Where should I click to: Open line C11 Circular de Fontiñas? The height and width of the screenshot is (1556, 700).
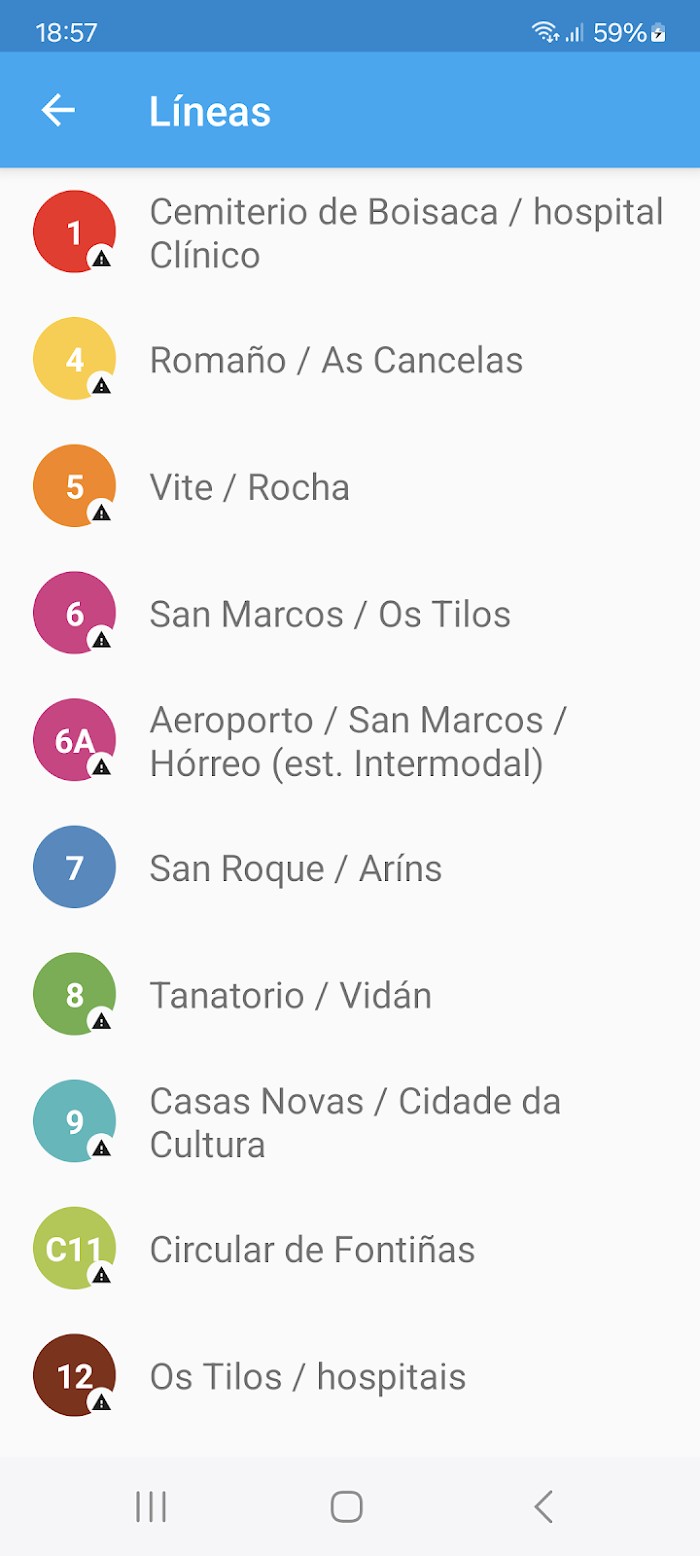(x=350, y=1248)
